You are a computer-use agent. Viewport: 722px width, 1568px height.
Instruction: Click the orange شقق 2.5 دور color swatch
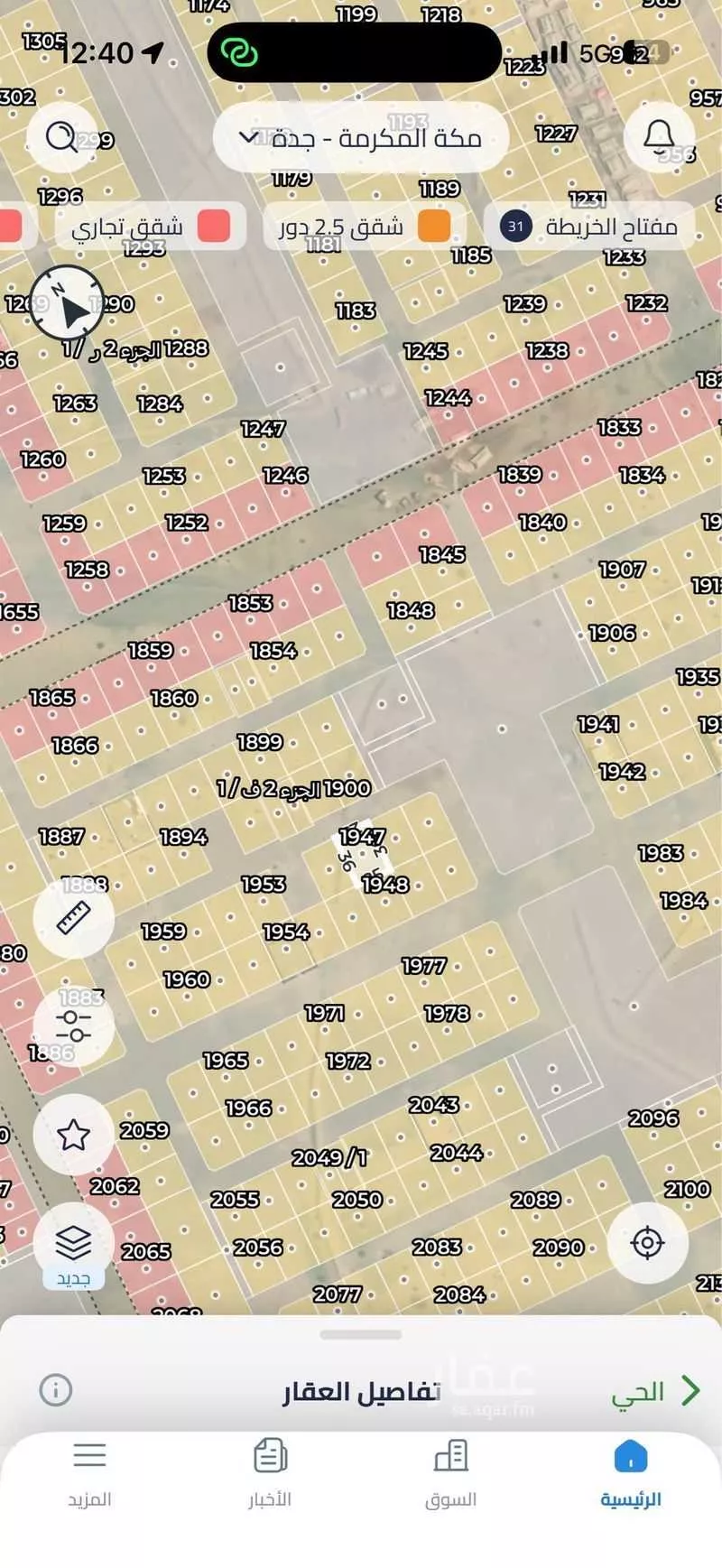tap(433, 227)
